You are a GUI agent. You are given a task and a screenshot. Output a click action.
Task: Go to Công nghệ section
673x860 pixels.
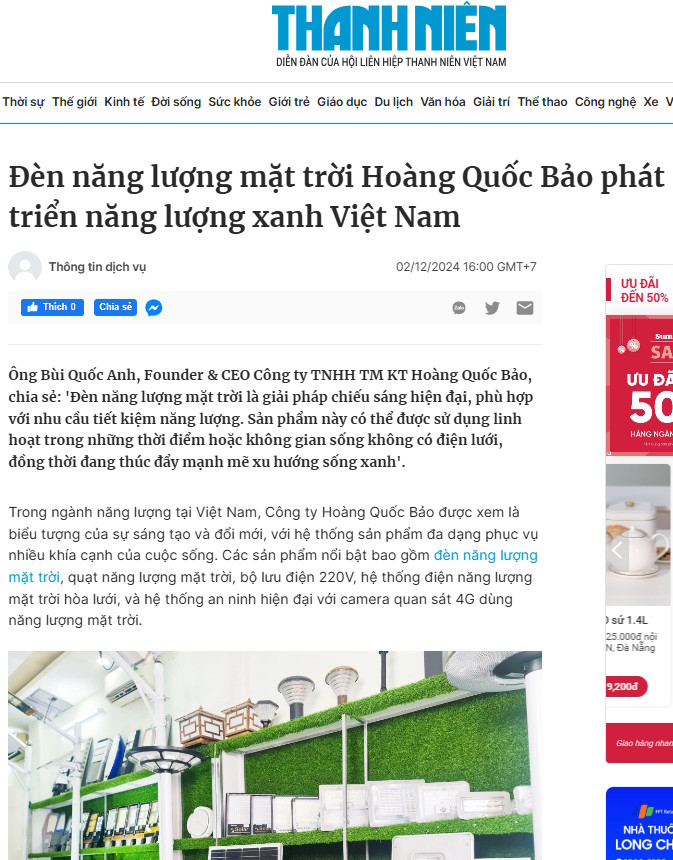coord(605,102)
